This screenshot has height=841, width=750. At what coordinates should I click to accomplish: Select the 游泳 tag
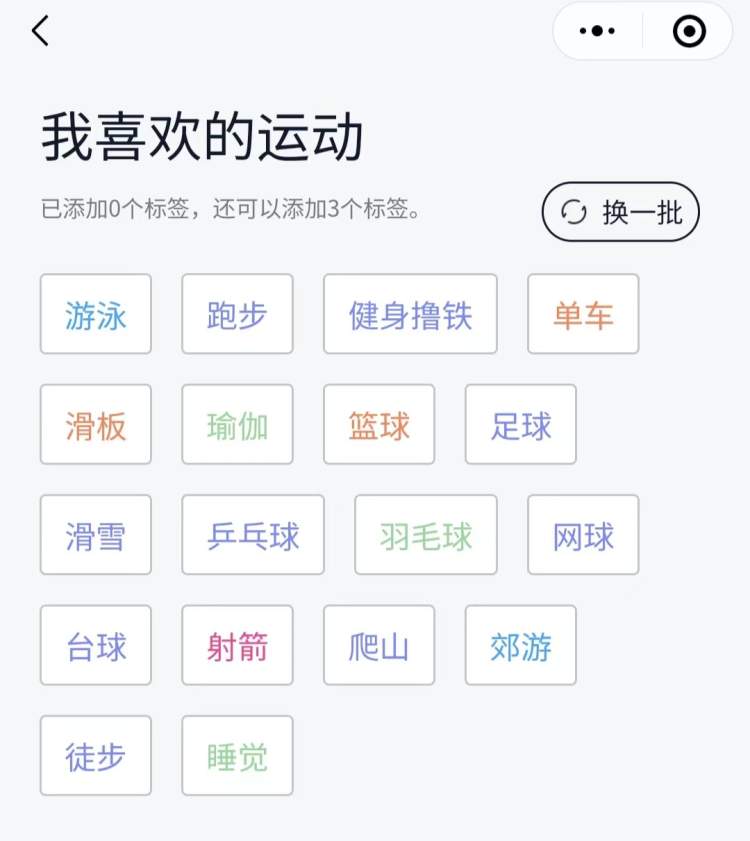[x=96, y=314]
